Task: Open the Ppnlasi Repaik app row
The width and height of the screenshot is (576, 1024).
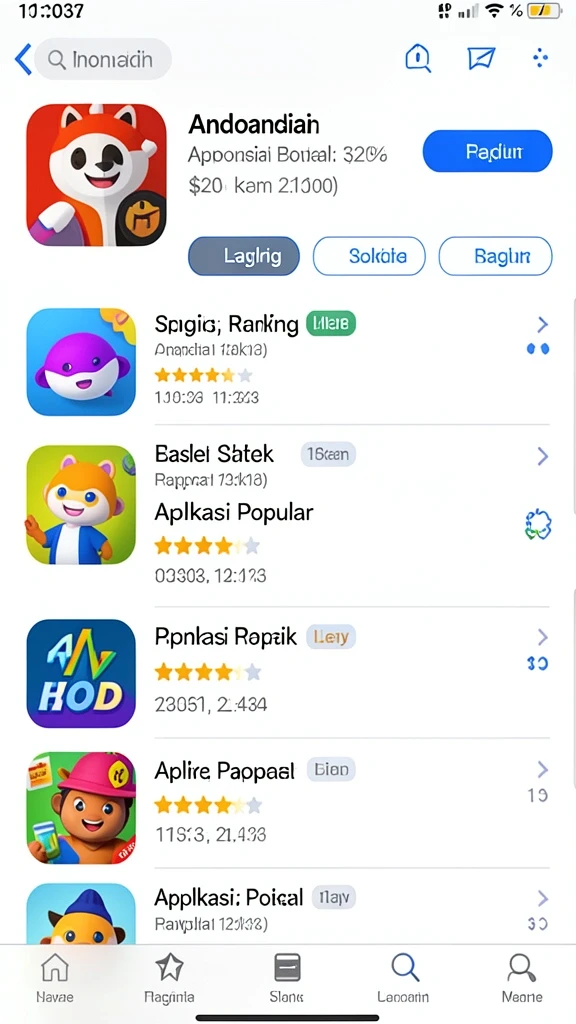Action: coord(288,673)
